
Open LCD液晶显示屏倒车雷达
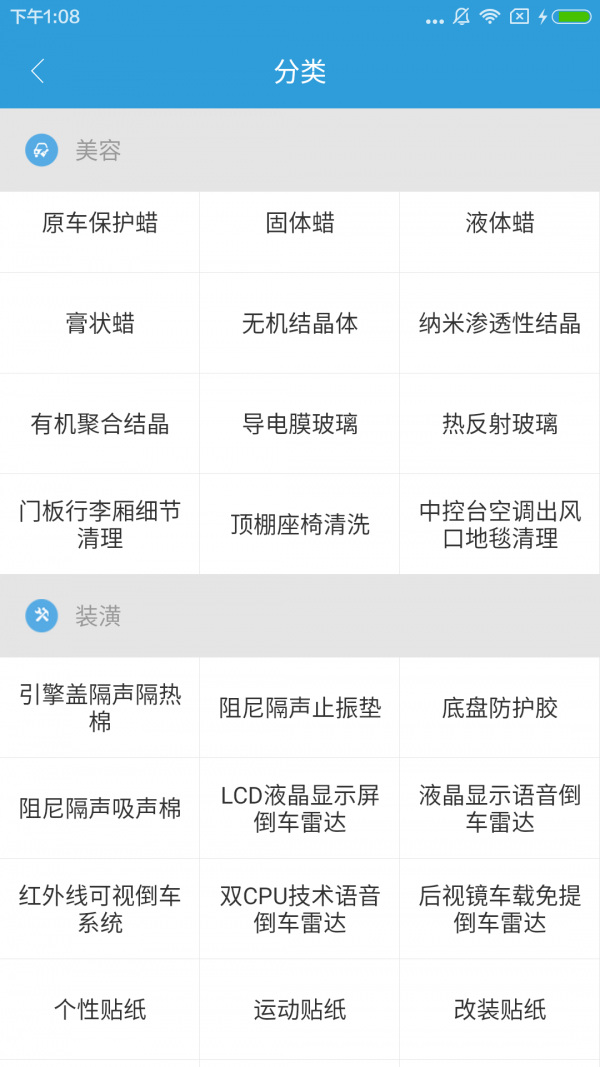300,808
